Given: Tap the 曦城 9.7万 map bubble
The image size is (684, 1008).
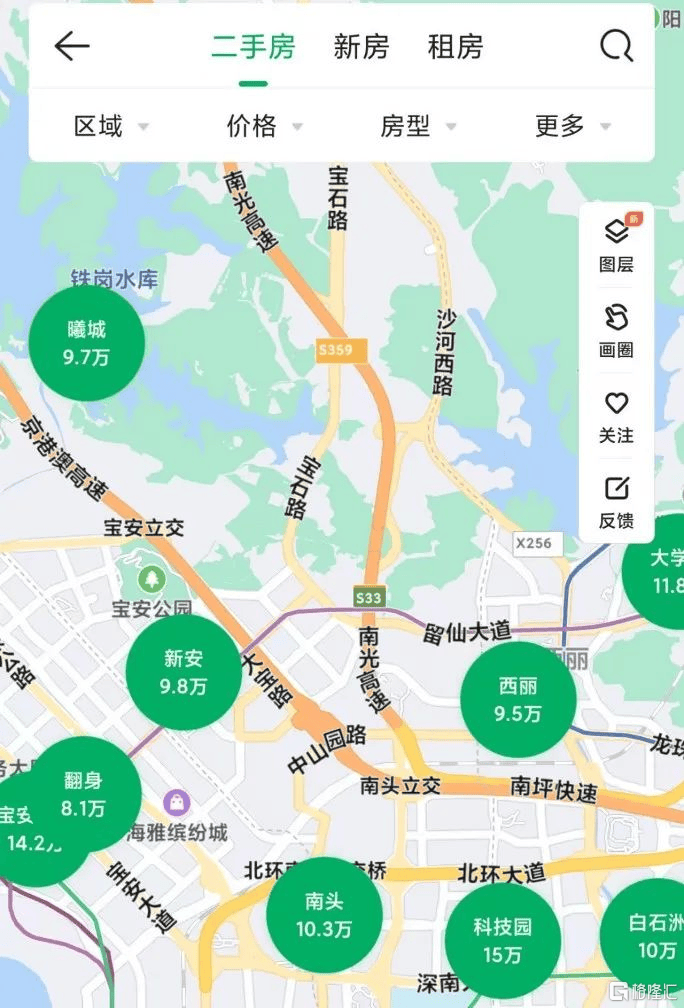Looking at the screenshot, I should (x=87, y=343).
